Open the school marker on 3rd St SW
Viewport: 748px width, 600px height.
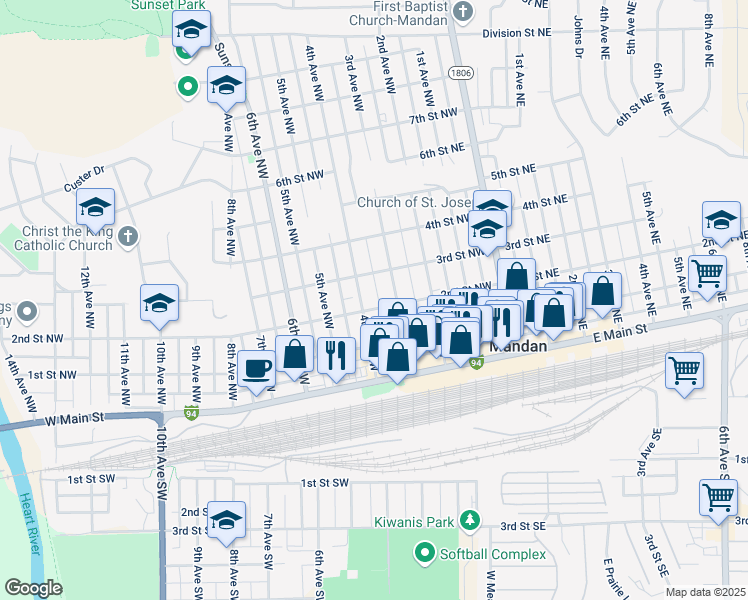pyautogui.click(x=227, y=520)
